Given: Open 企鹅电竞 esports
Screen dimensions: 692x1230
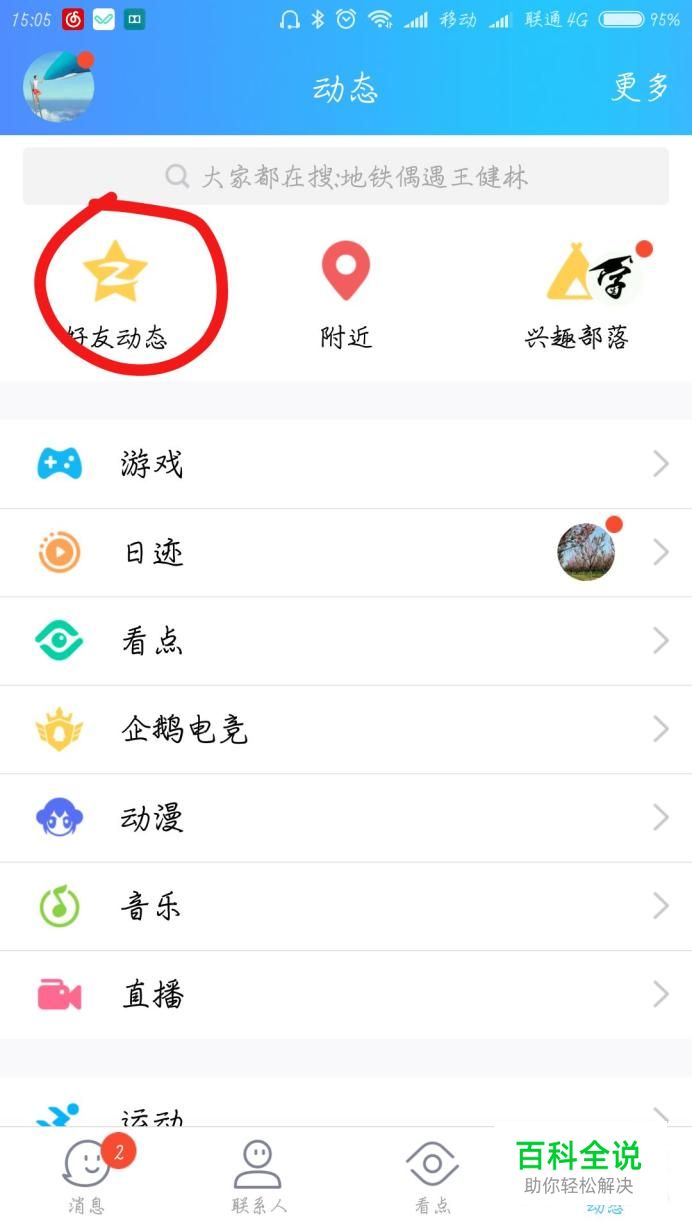Looking at the screenshot, I should coord(346,729).
